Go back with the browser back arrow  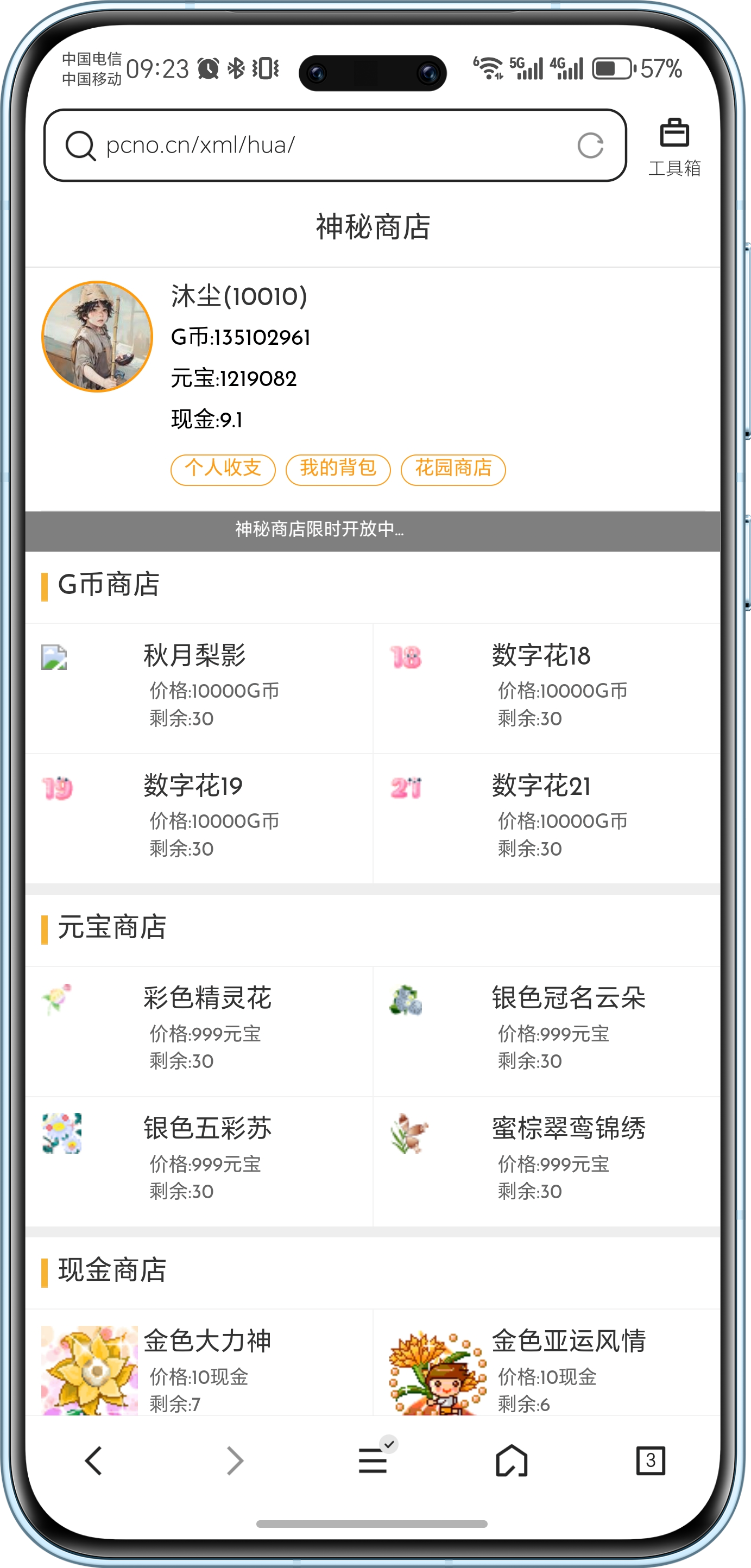pyautogui.click(x=93, y=1461)
